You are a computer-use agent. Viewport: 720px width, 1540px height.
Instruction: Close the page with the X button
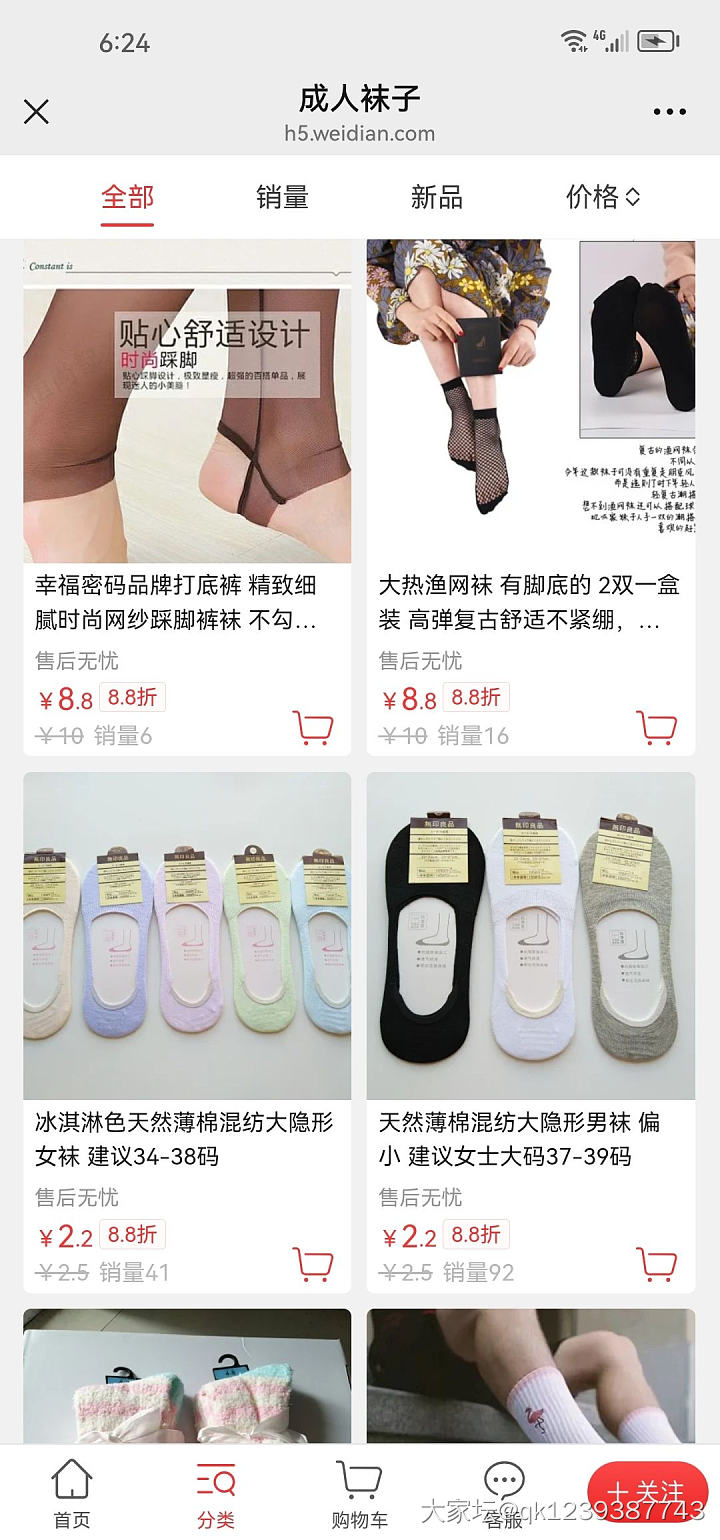click(36, 112)
